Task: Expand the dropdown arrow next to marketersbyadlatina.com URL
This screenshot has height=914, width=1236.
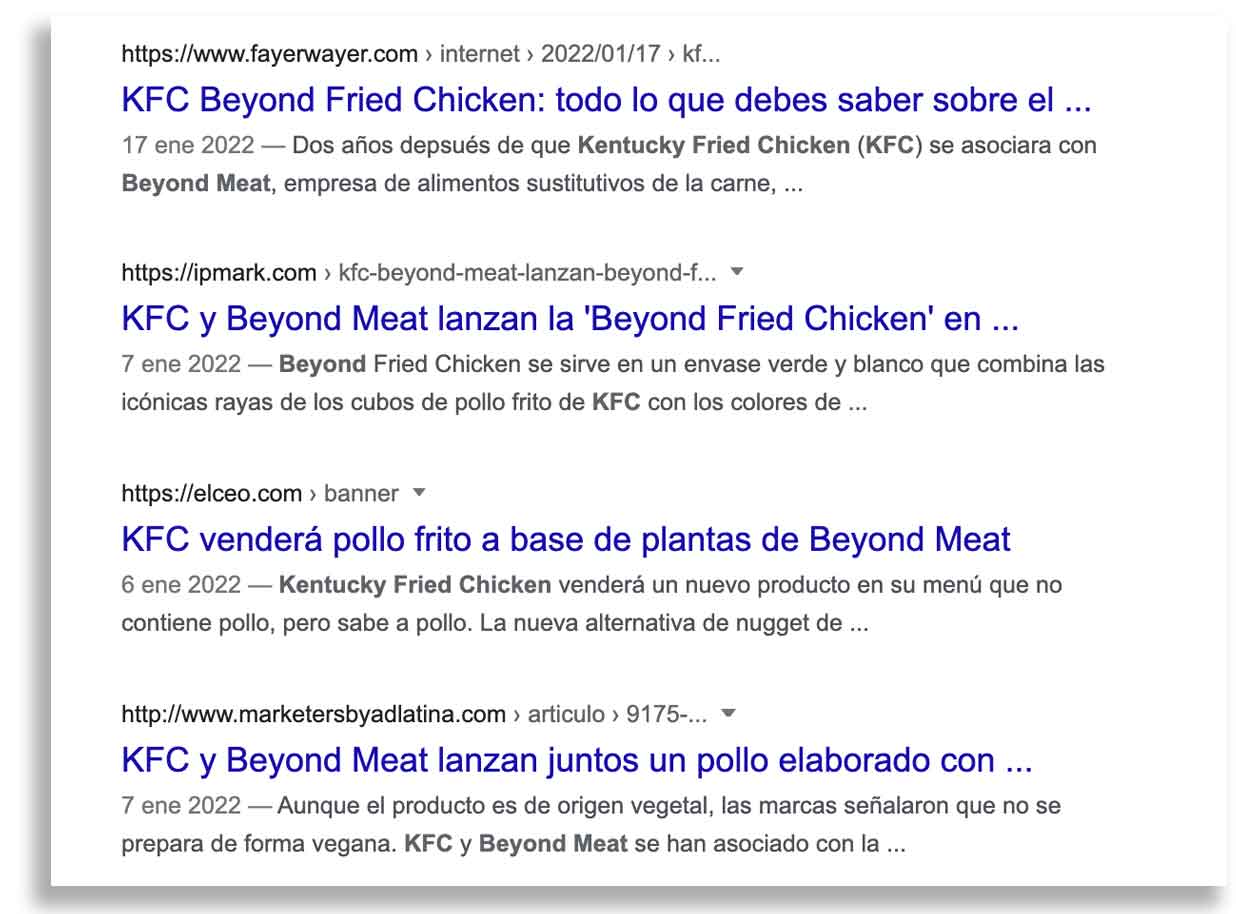Action: [x=728, y=713]
